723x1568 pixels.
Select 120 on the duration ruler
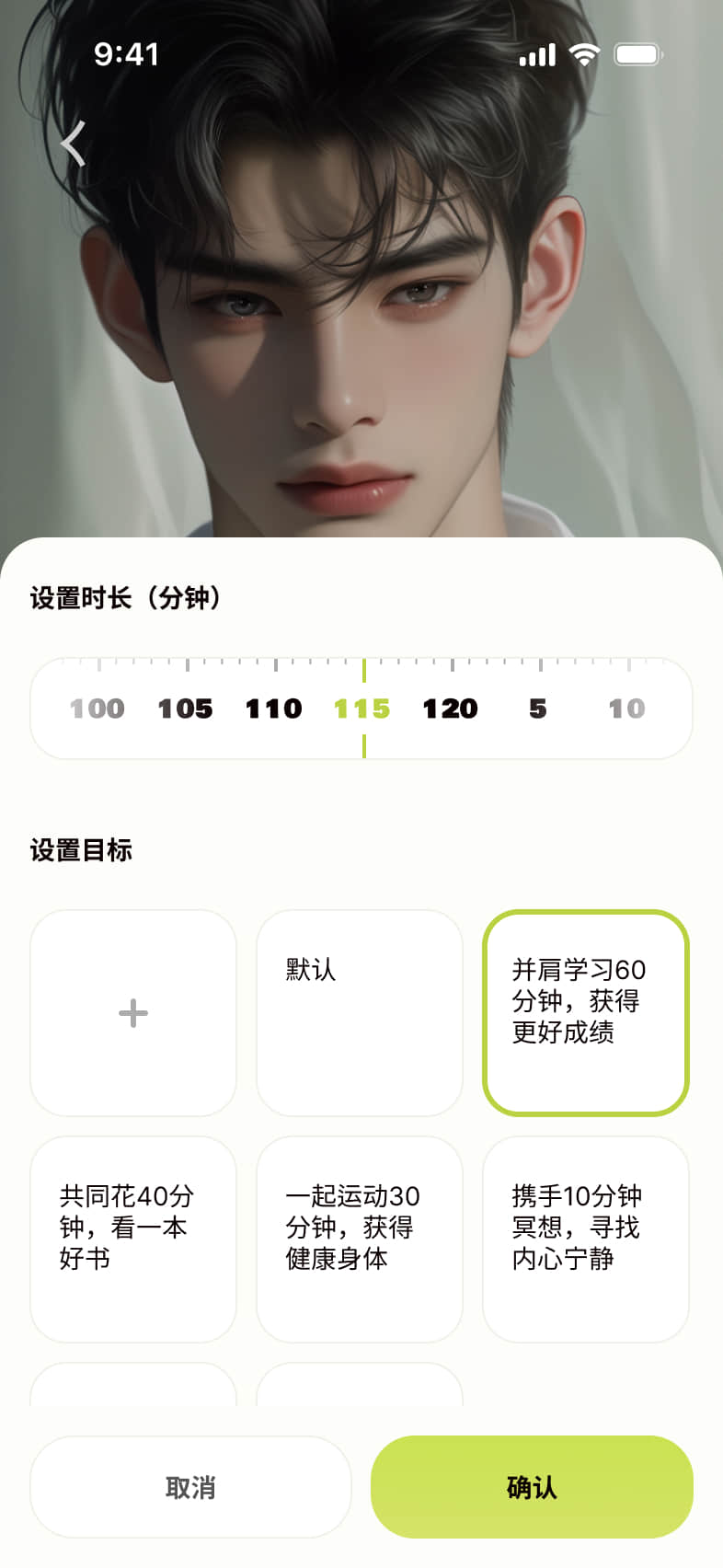450,709
